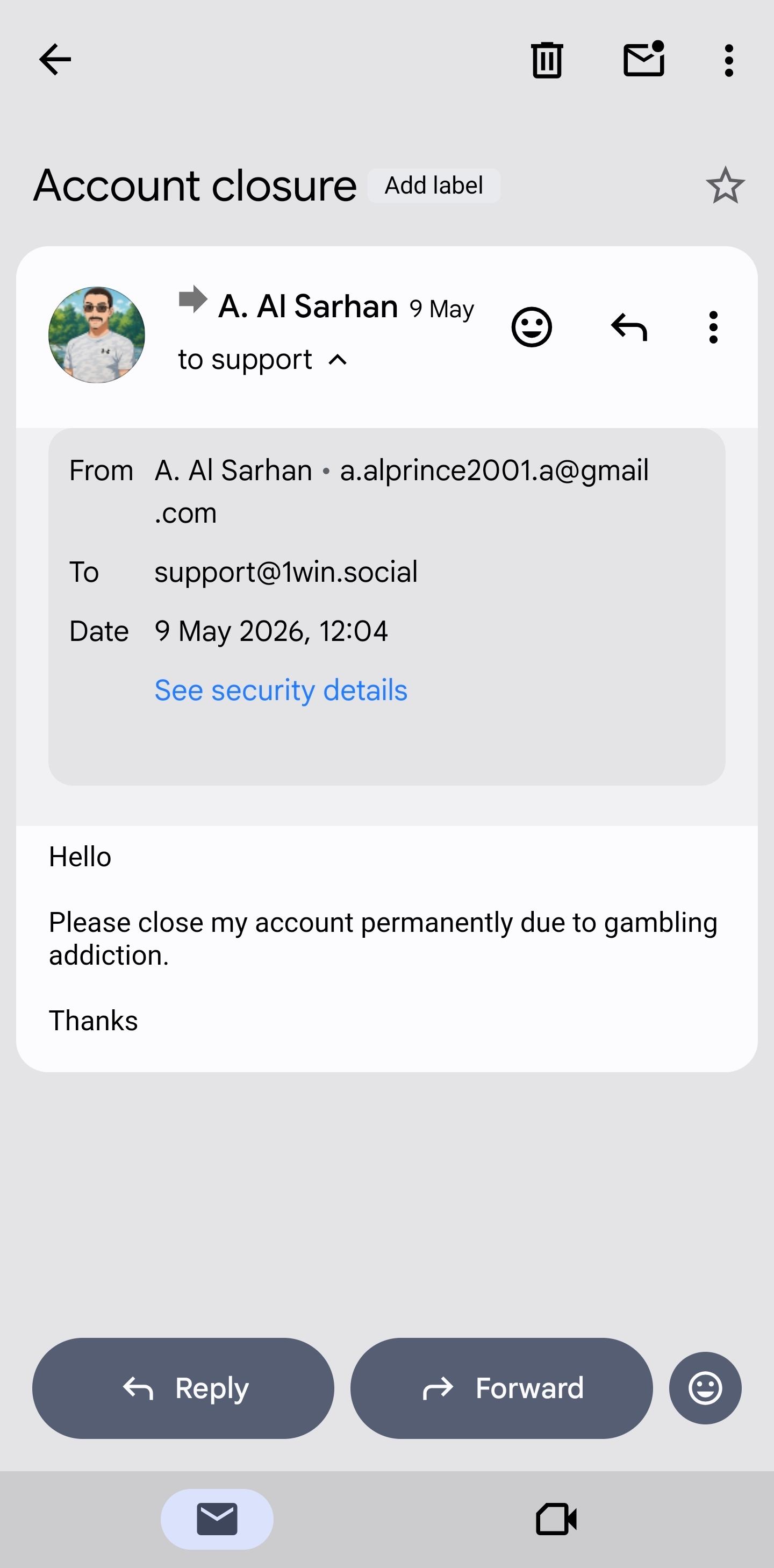Forward this email
774x1568 pixels.
pyautogui.click(x=501, y=1388)
